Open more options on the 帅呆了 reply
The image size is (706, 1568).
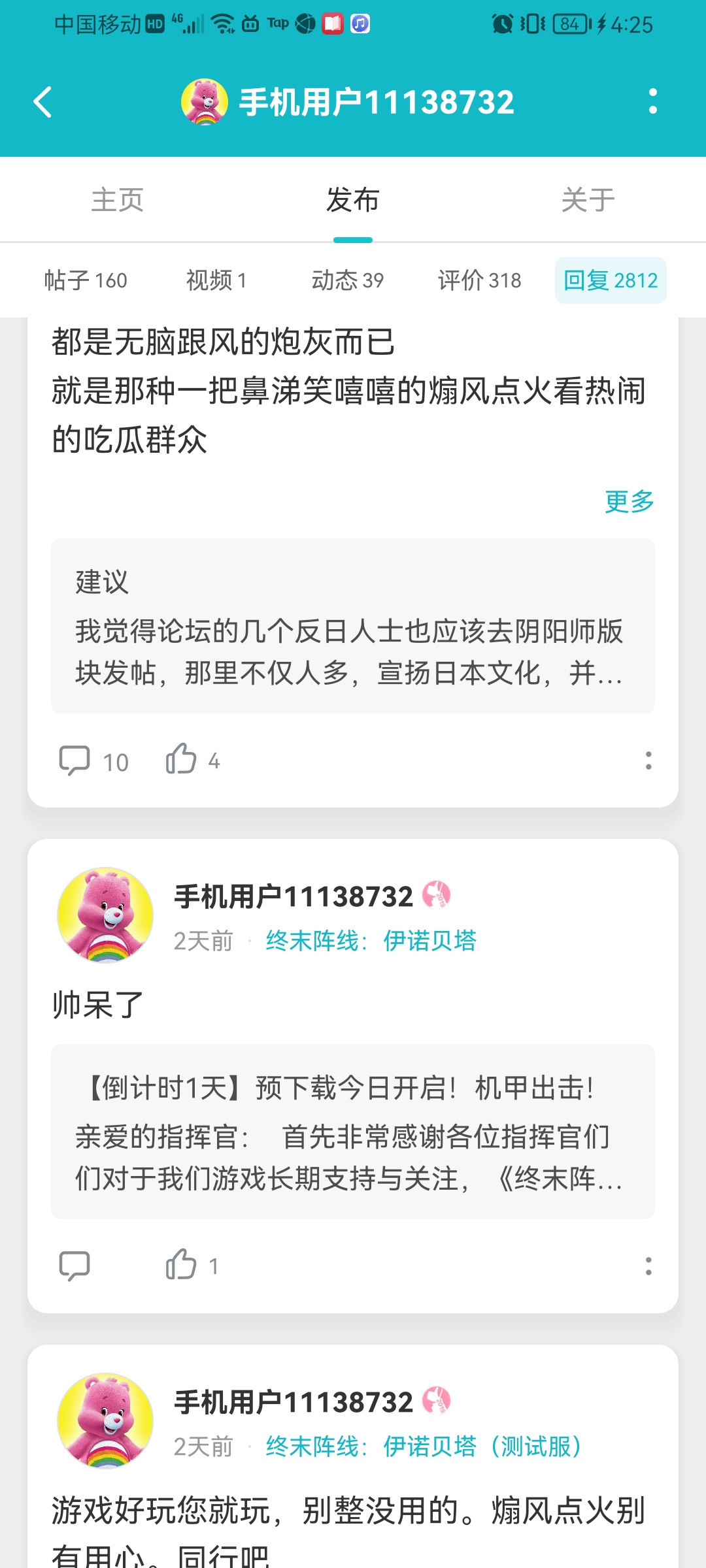[648, 1266]
